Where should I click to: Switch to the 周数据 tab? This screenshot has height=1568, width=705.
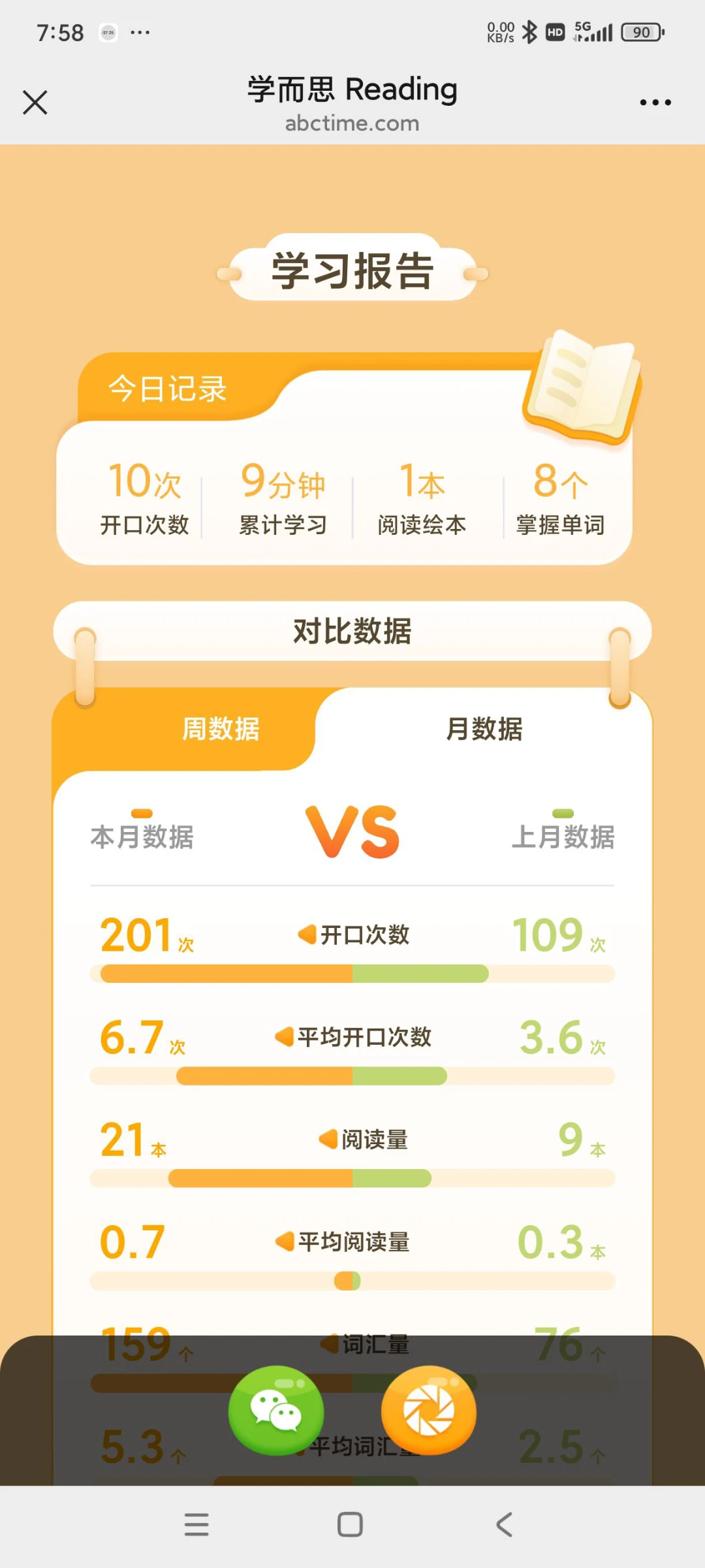(x=221, y=729)
